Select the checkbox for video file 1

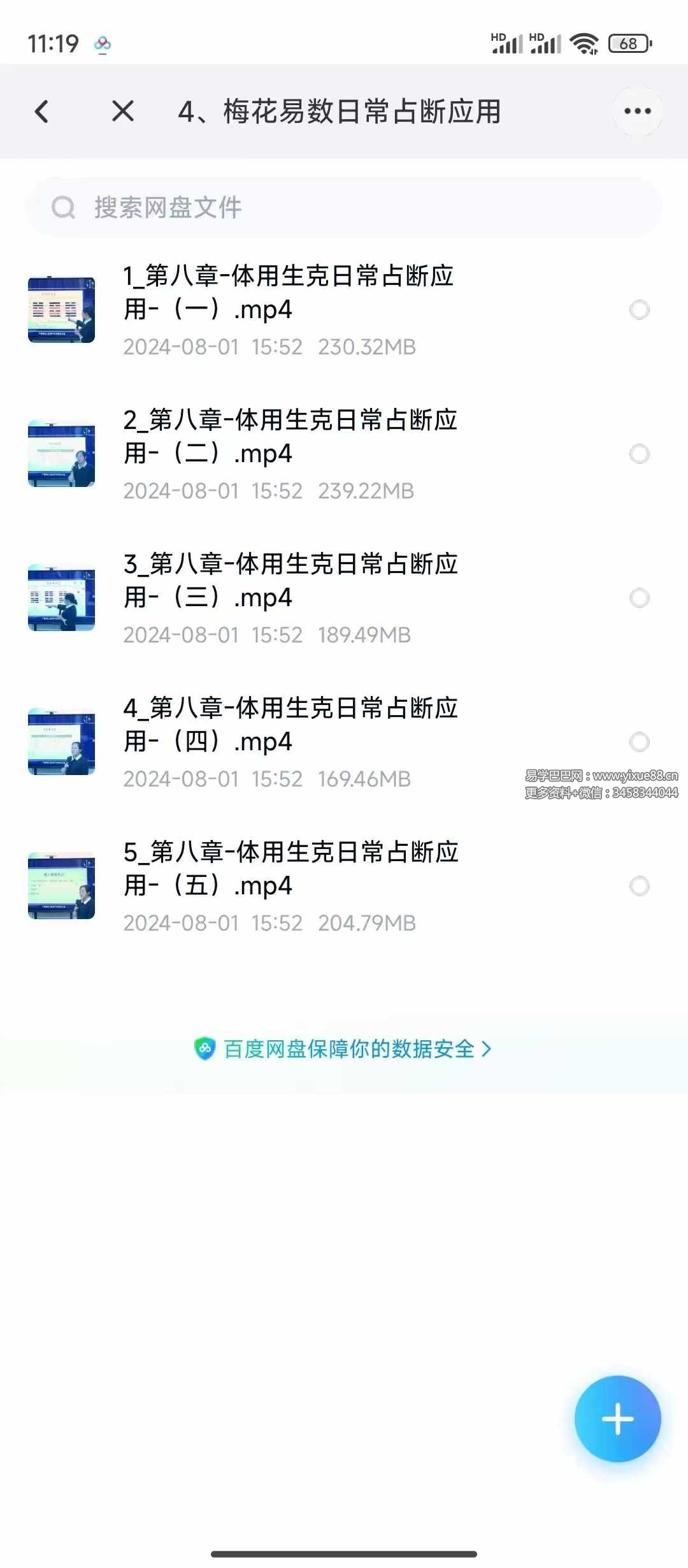pyautogui.click(x=639, y=310)
